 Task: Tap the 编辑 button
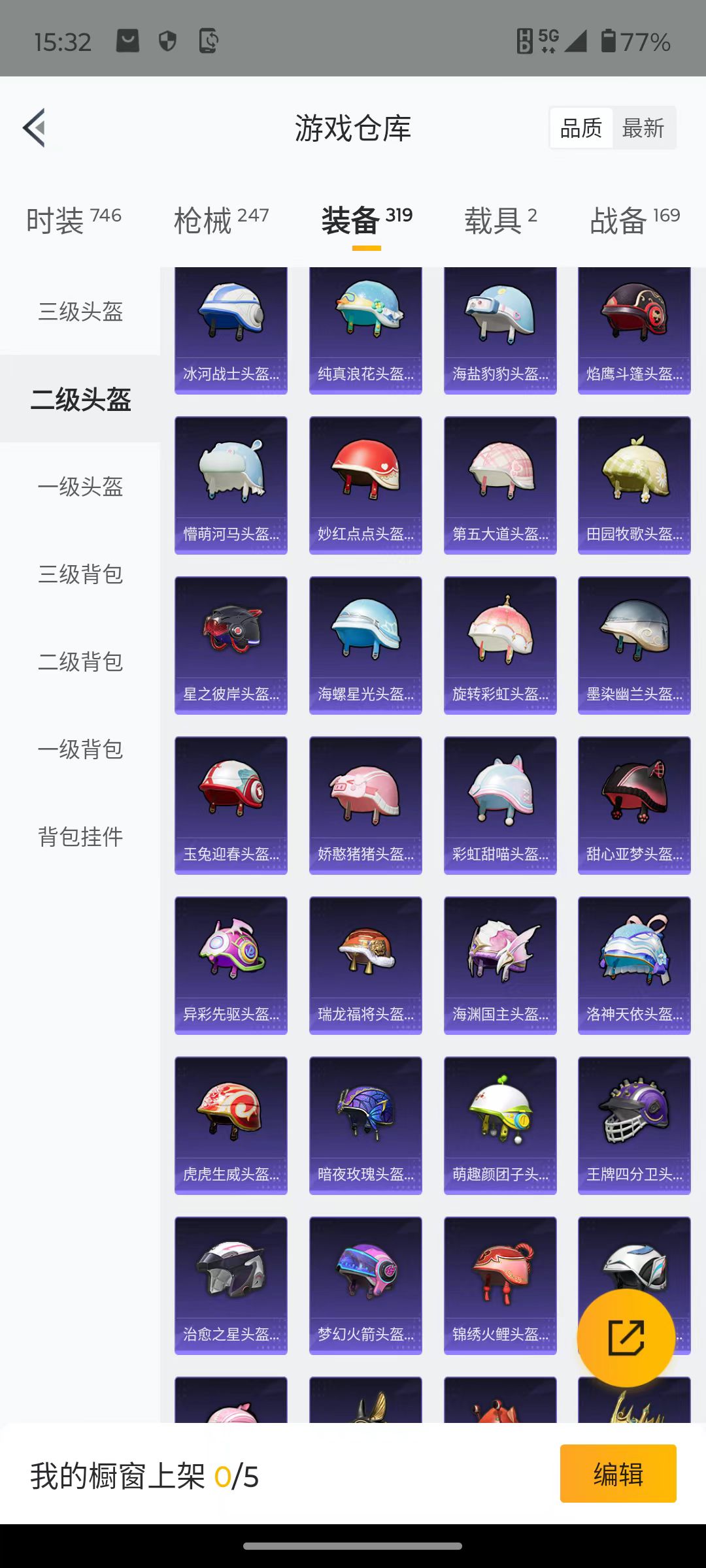(x=618, y=1474)
